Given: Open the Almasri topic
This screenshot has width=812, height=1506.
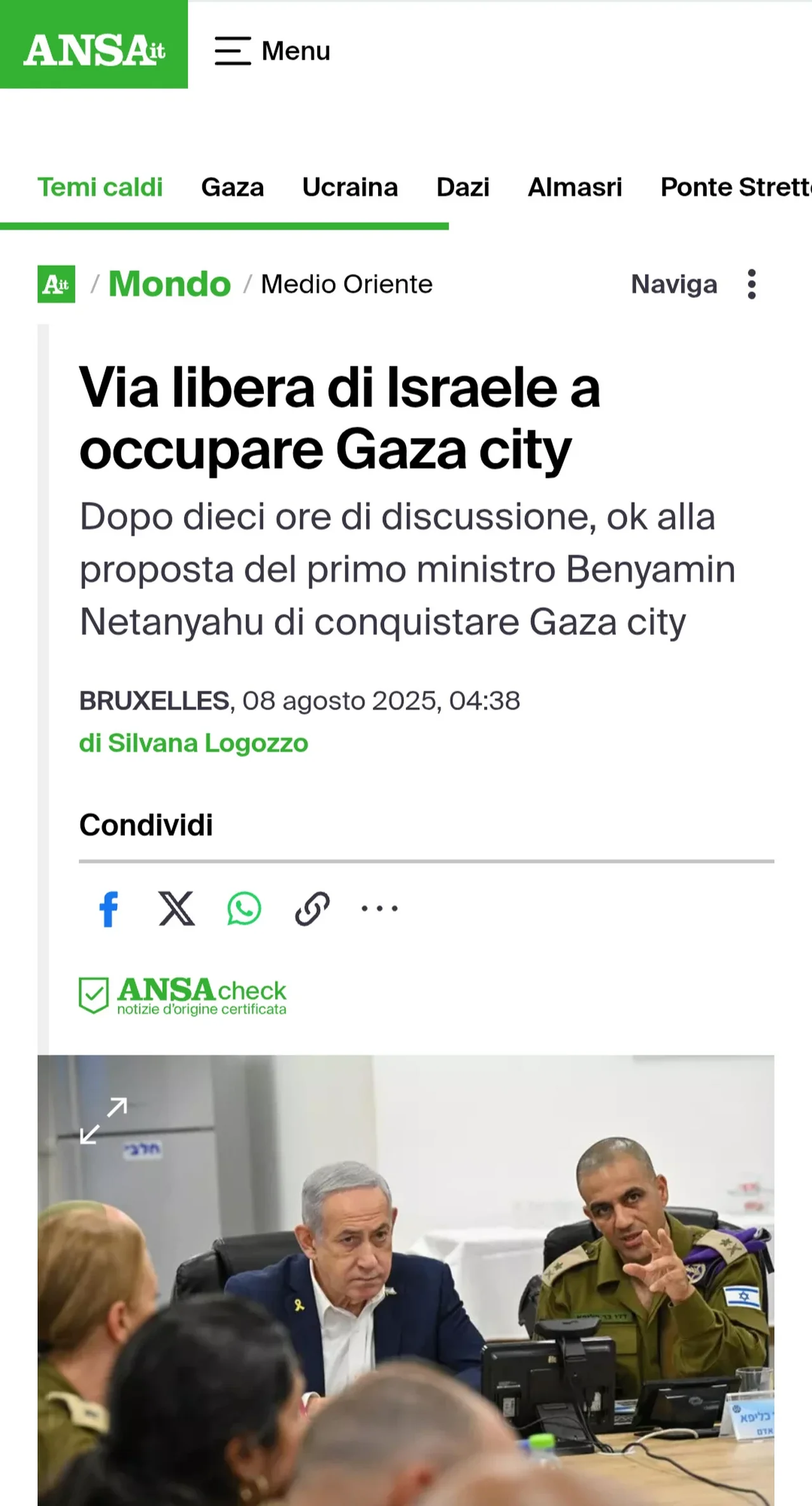Looking at the screenshot, I should pos(575,187).
